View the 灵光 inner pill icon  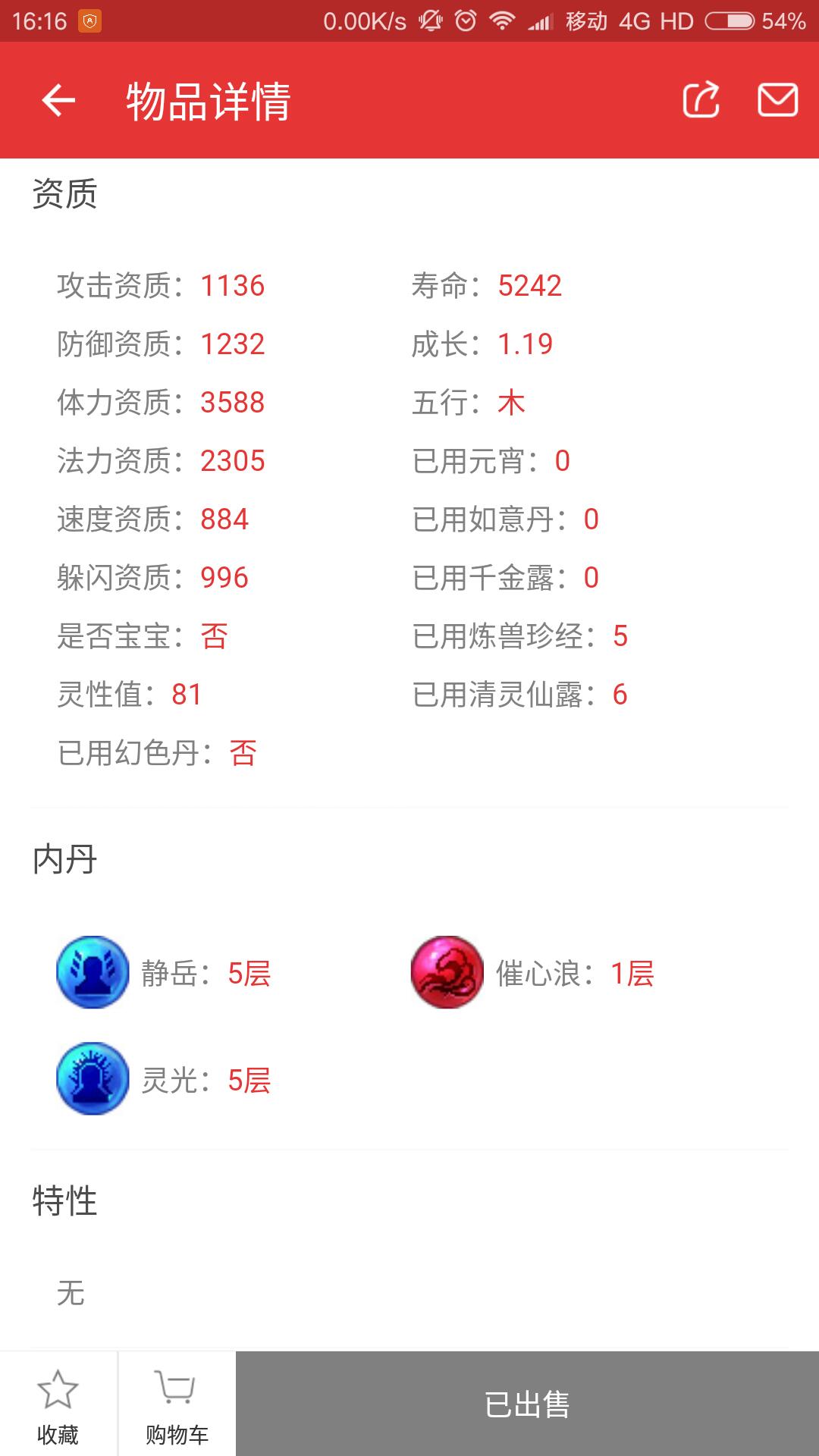tap(93, 1078)
